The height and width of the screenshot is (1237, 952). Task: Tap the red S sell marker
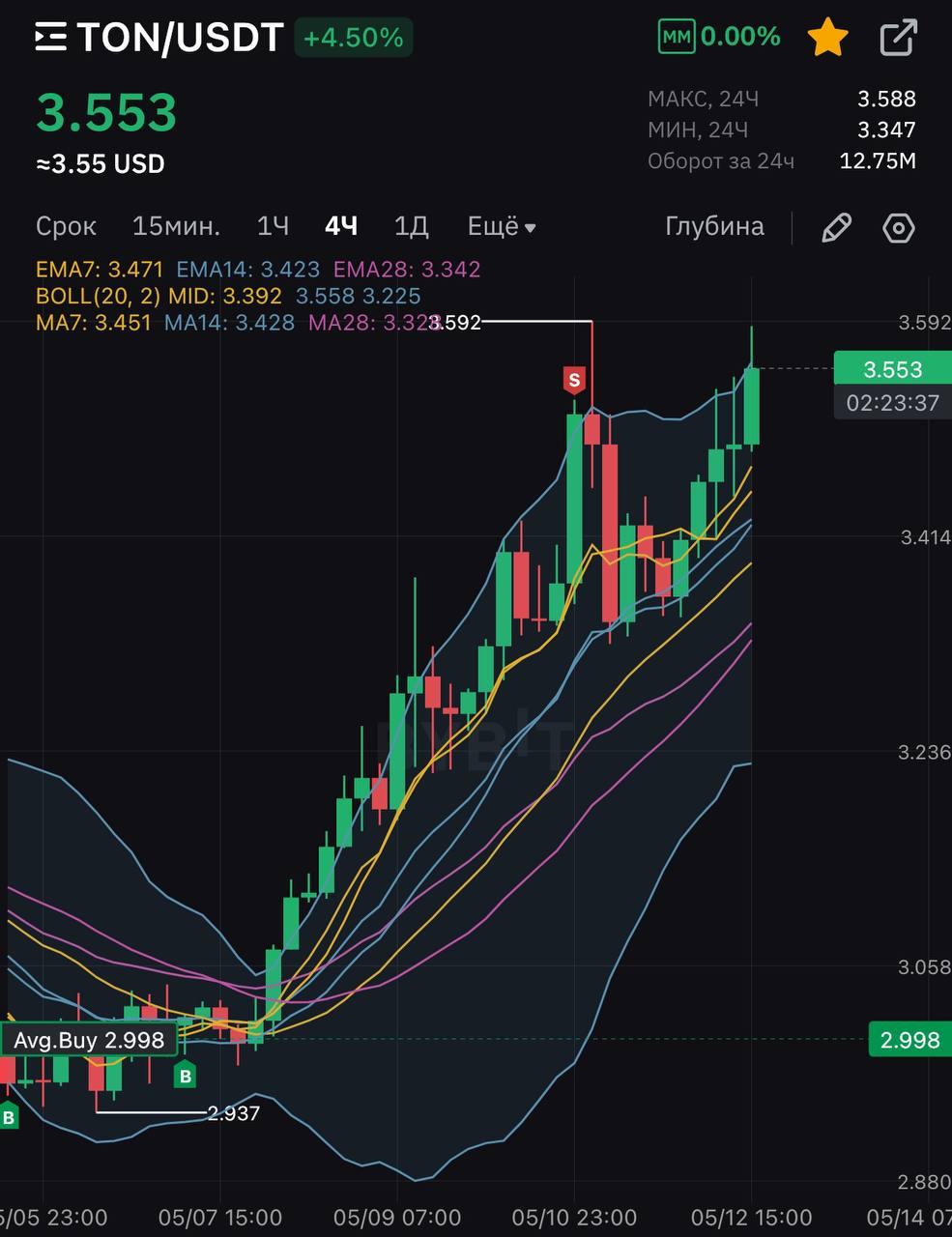point(574,380)
